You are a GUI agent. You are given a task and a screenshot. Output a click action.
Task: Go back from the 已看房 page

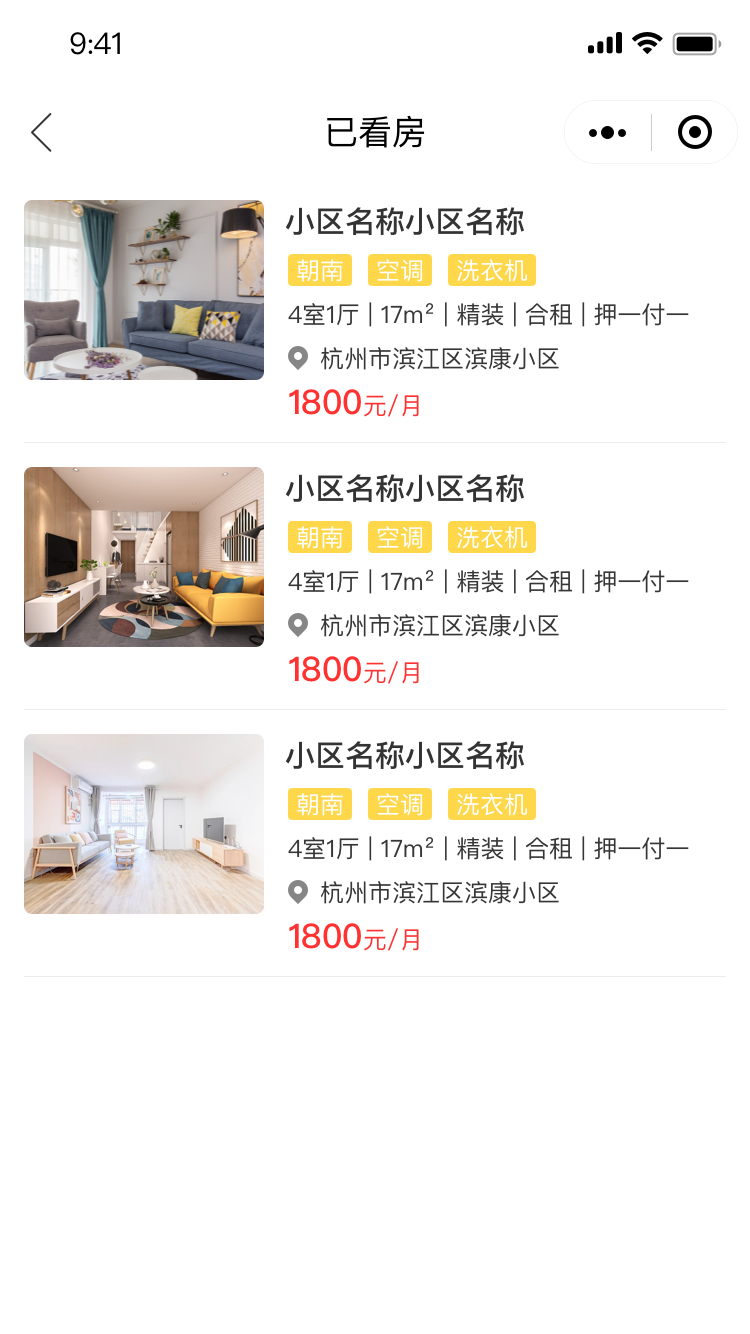(x=41, y=132)
